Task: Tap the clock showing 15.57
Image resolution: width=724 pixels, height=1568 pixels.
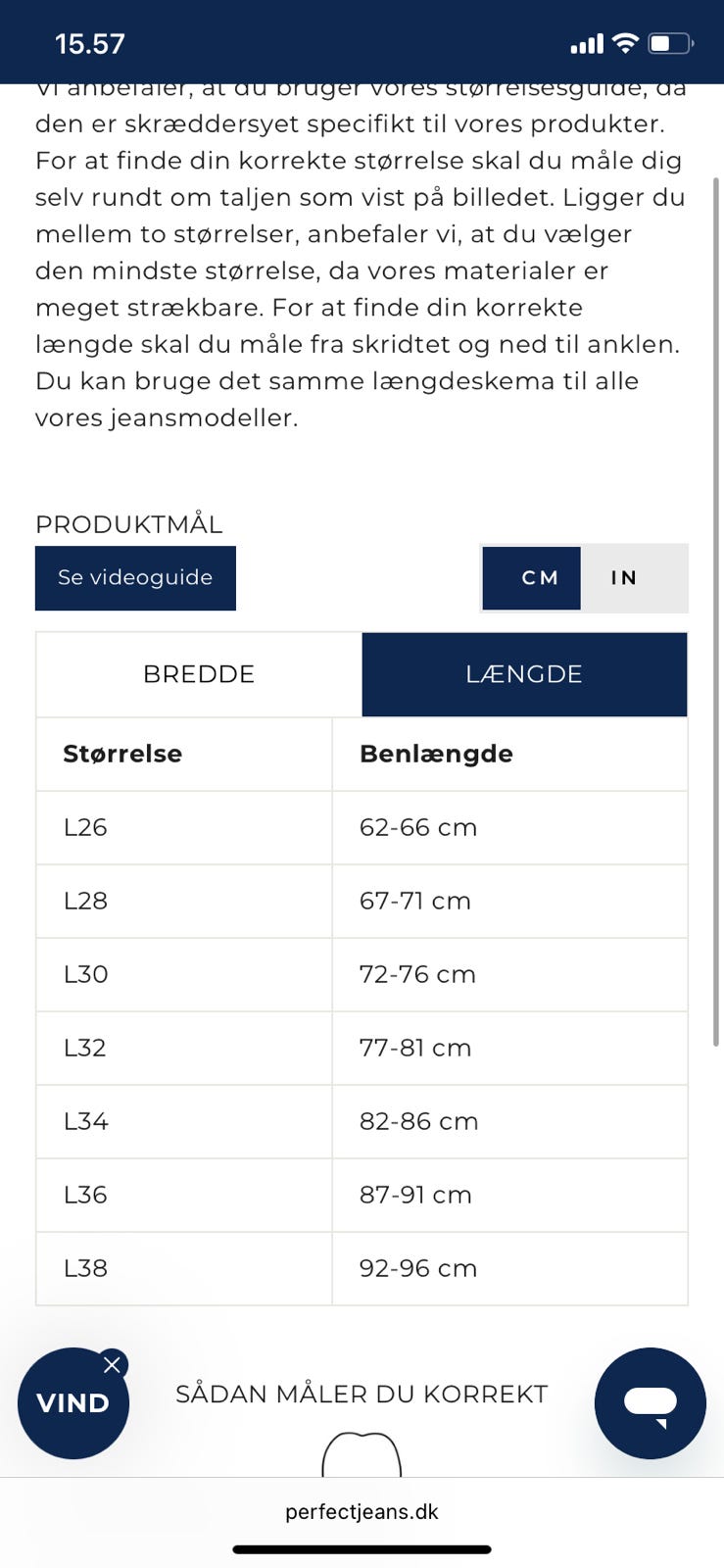Action: pyautogui.click(x=90, y=43)
